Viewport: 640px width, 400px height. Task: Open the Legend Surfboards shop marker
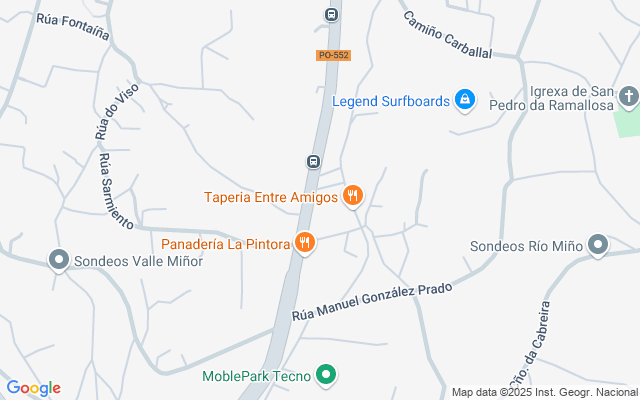point(464,100)
